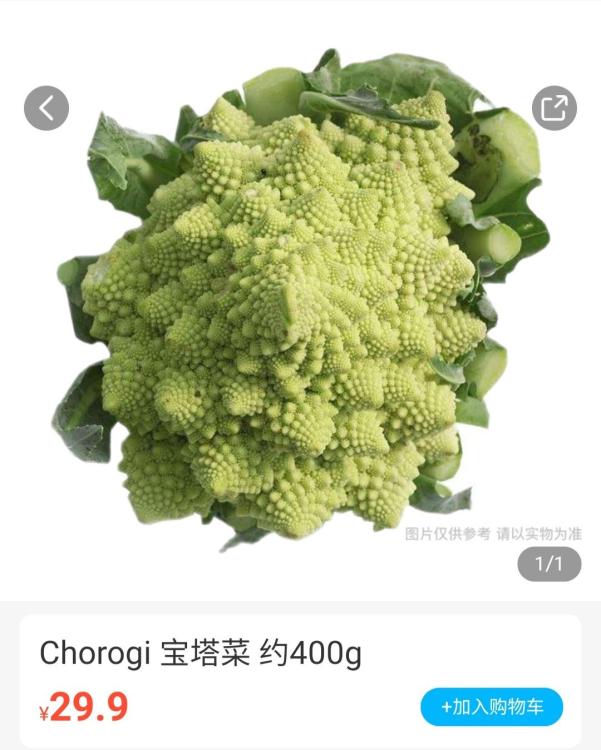Share this Chorogi product
Image resolution: width=601 pixels, height=750 pixels.
coord(554,107)
